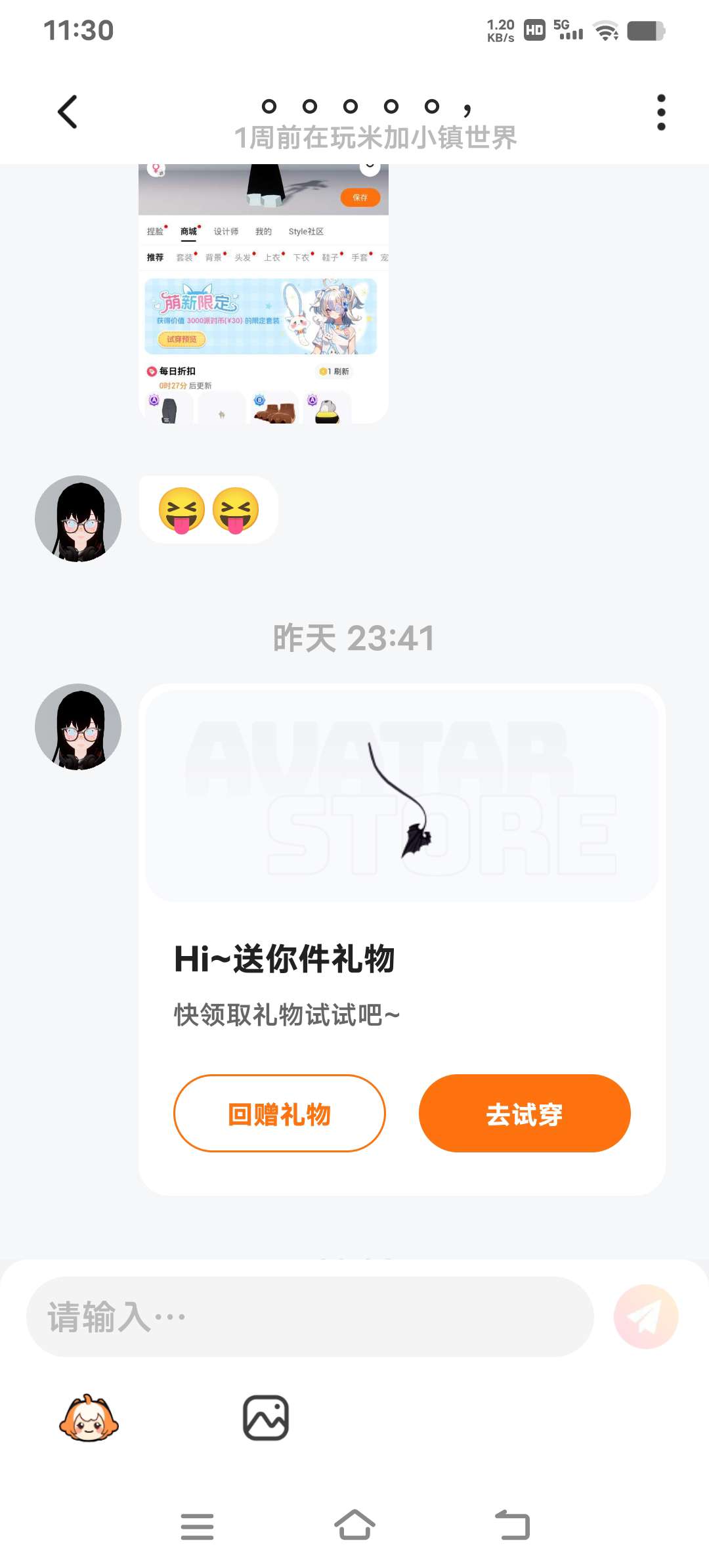The width and height of the screenshot is (709, 1568).
Task: Send the message with paper plane button
Action: point(645,1317)
